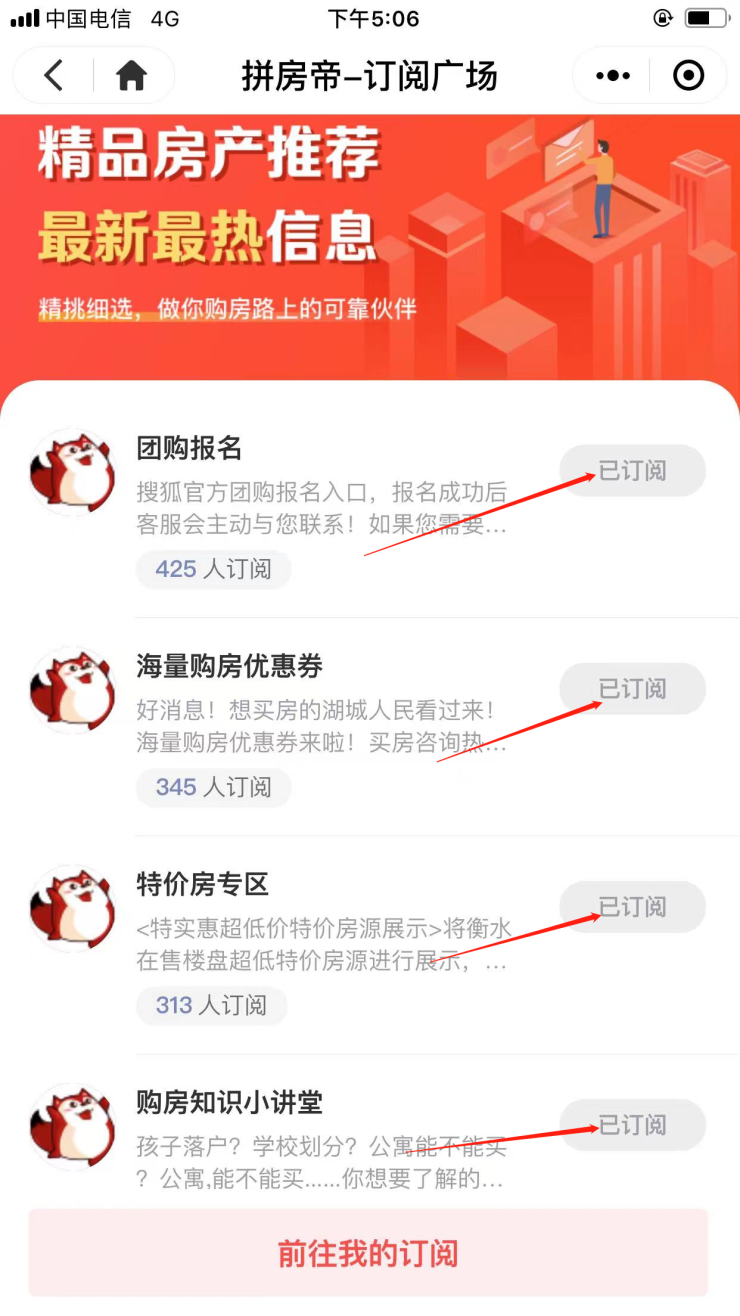This screenshot has height=1316, width=740.
Task: Open the 海量购房优惠券 subscription item
Action: [370, 726]
